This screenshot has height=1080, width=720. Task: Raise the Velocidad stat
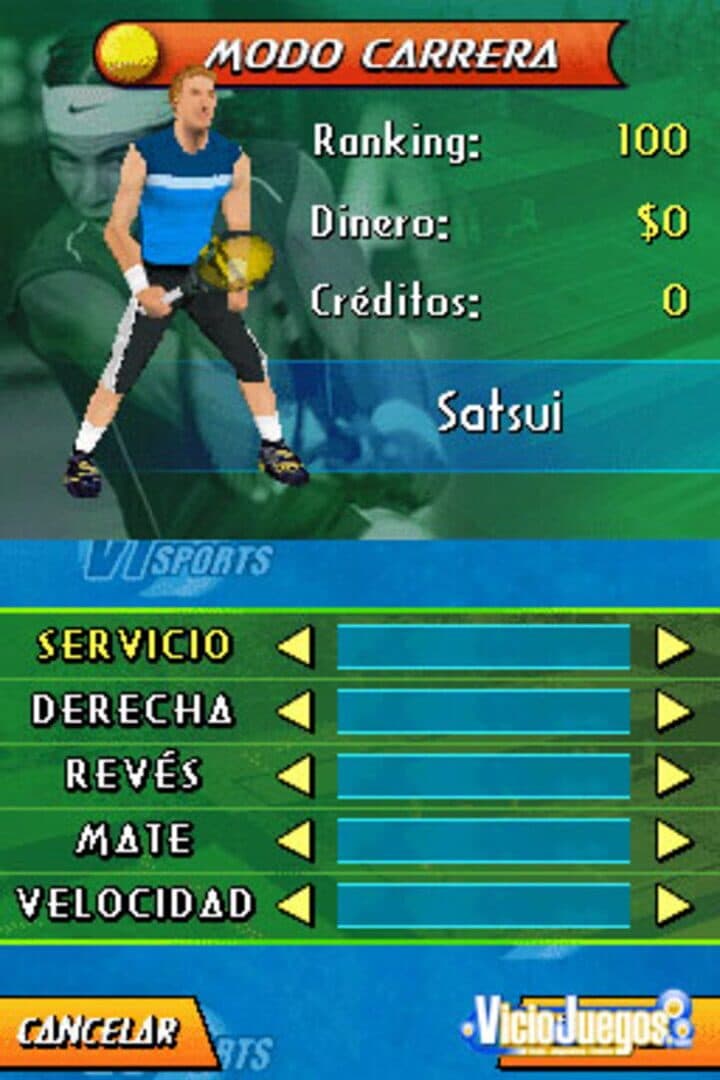674,905
